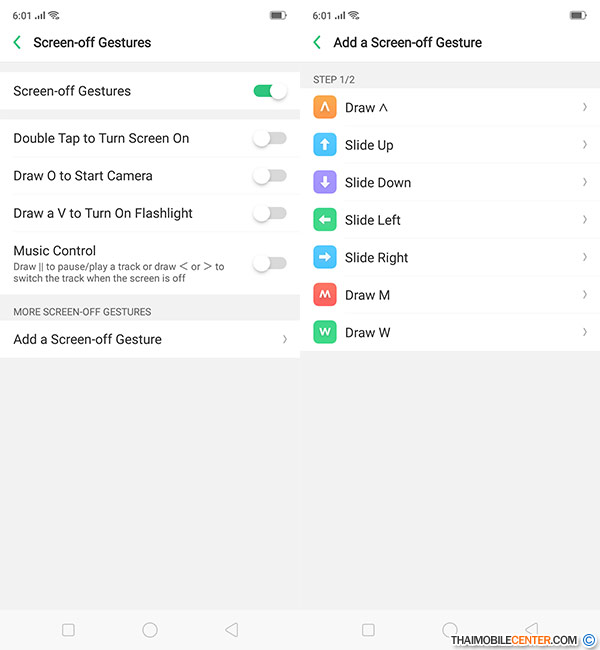The height and width of the screenshot is (650, 600).
Task: Enable Double Tap to Turn Screen On
Action: pyautogui.click(x=269, y=138)
